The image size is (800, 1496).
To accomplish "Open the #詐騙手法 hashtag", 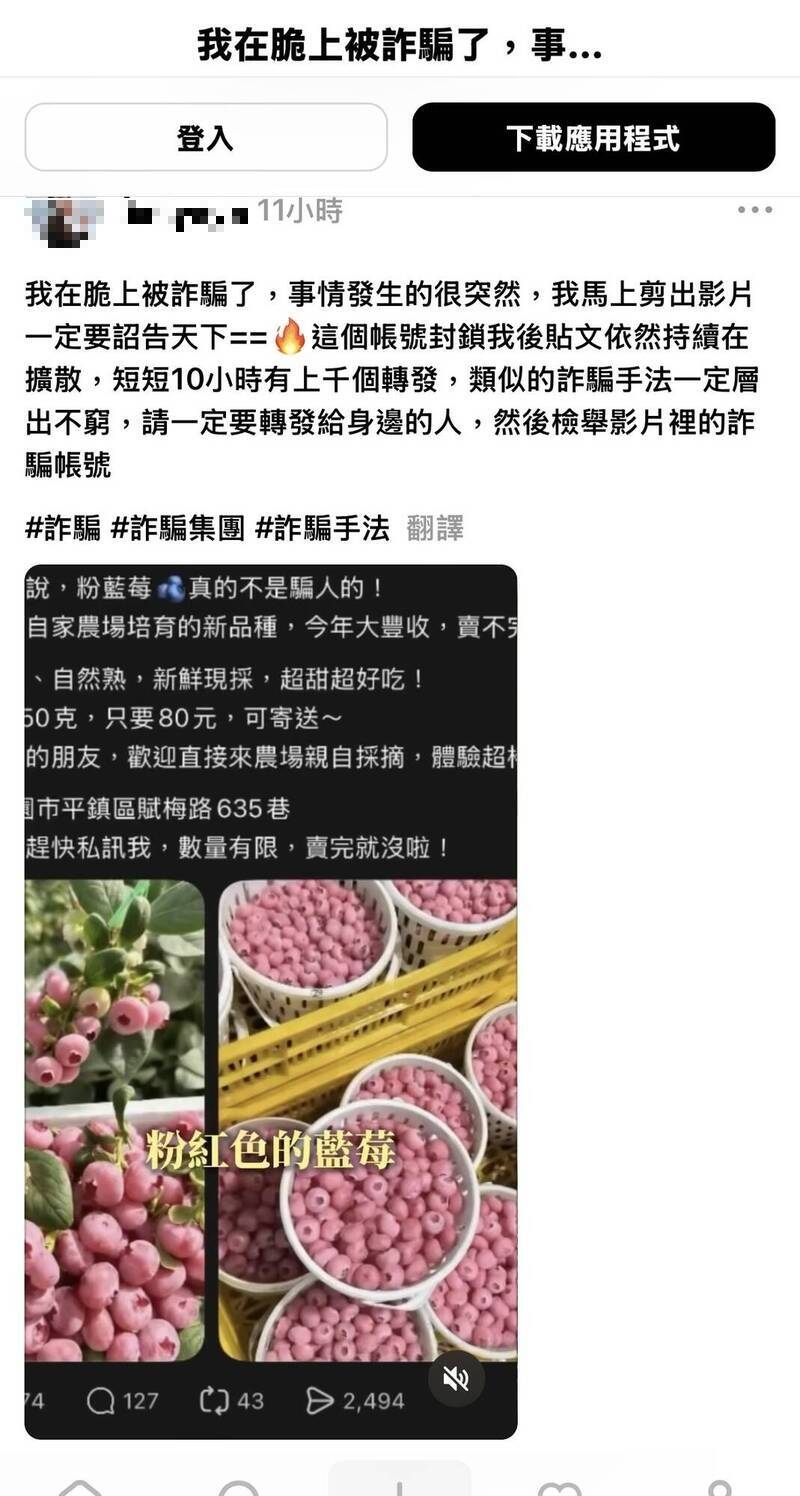I will (x=322, y=529).
